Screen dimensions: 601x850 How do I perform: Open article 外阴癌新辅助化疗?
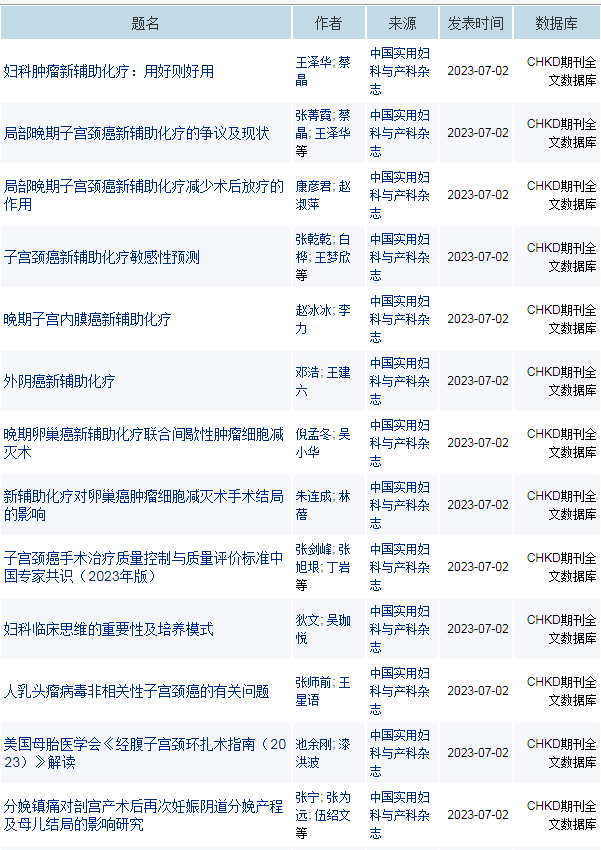[60, 381]
